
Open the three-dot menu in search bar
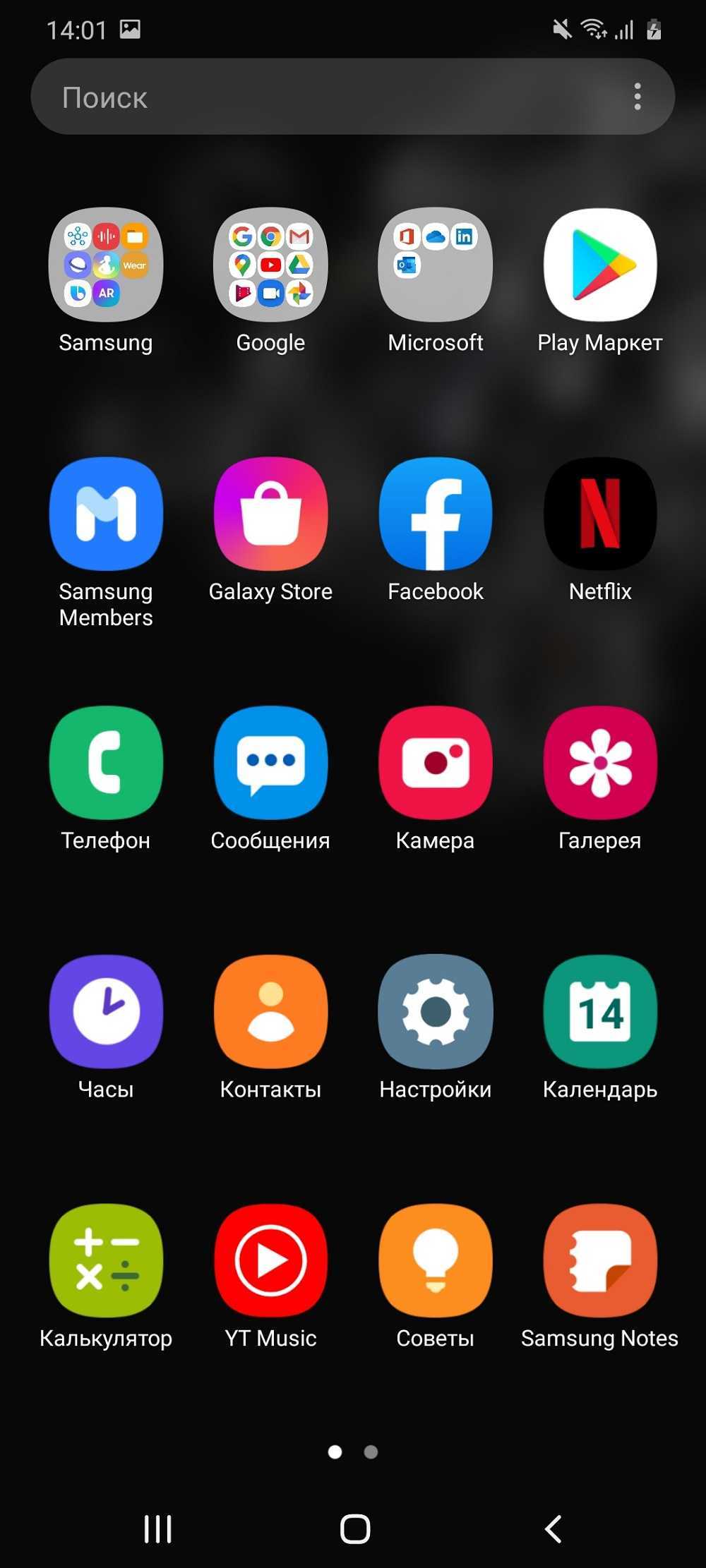pyautogui.click(x=638, y=97)
